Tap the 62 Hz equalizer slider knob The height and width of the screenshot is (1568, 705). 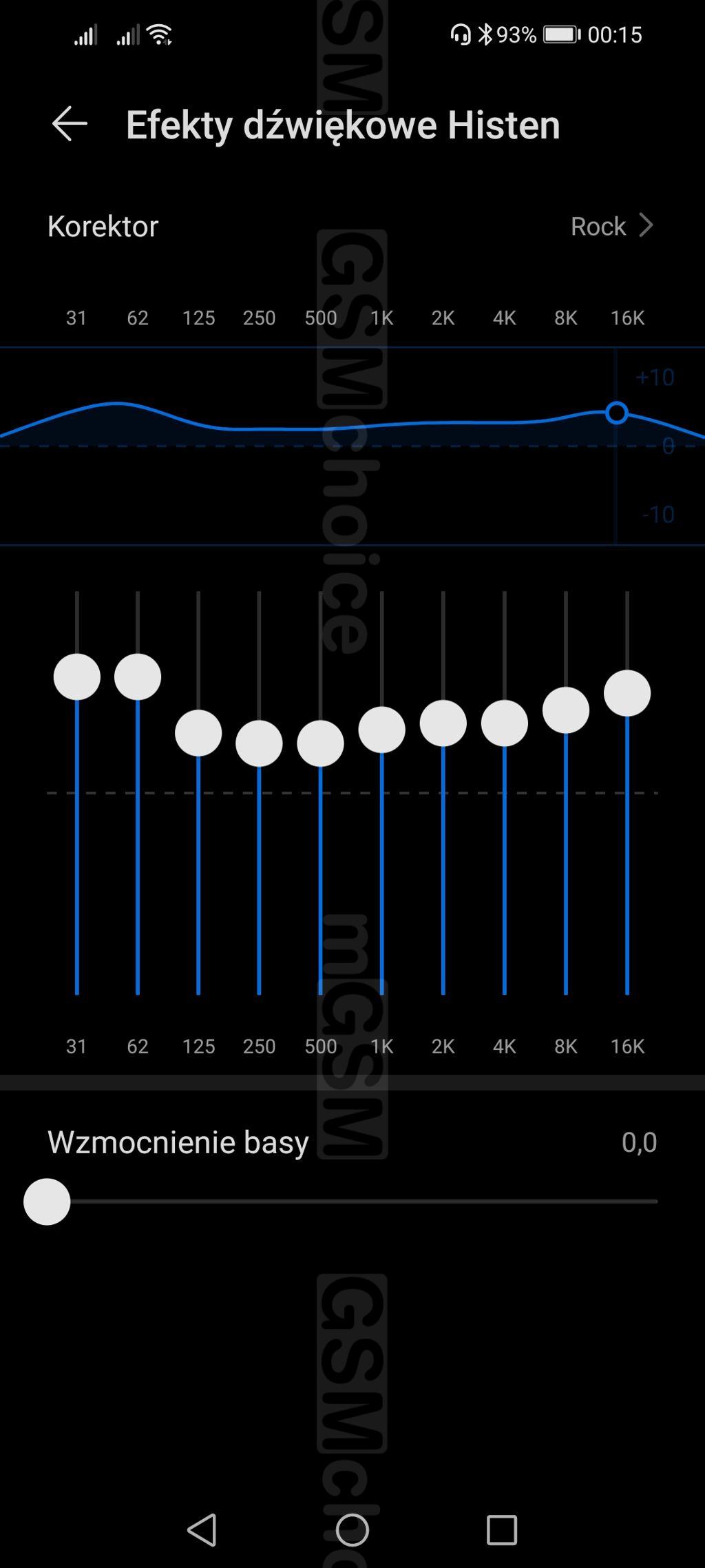click(x=138, y=677)
